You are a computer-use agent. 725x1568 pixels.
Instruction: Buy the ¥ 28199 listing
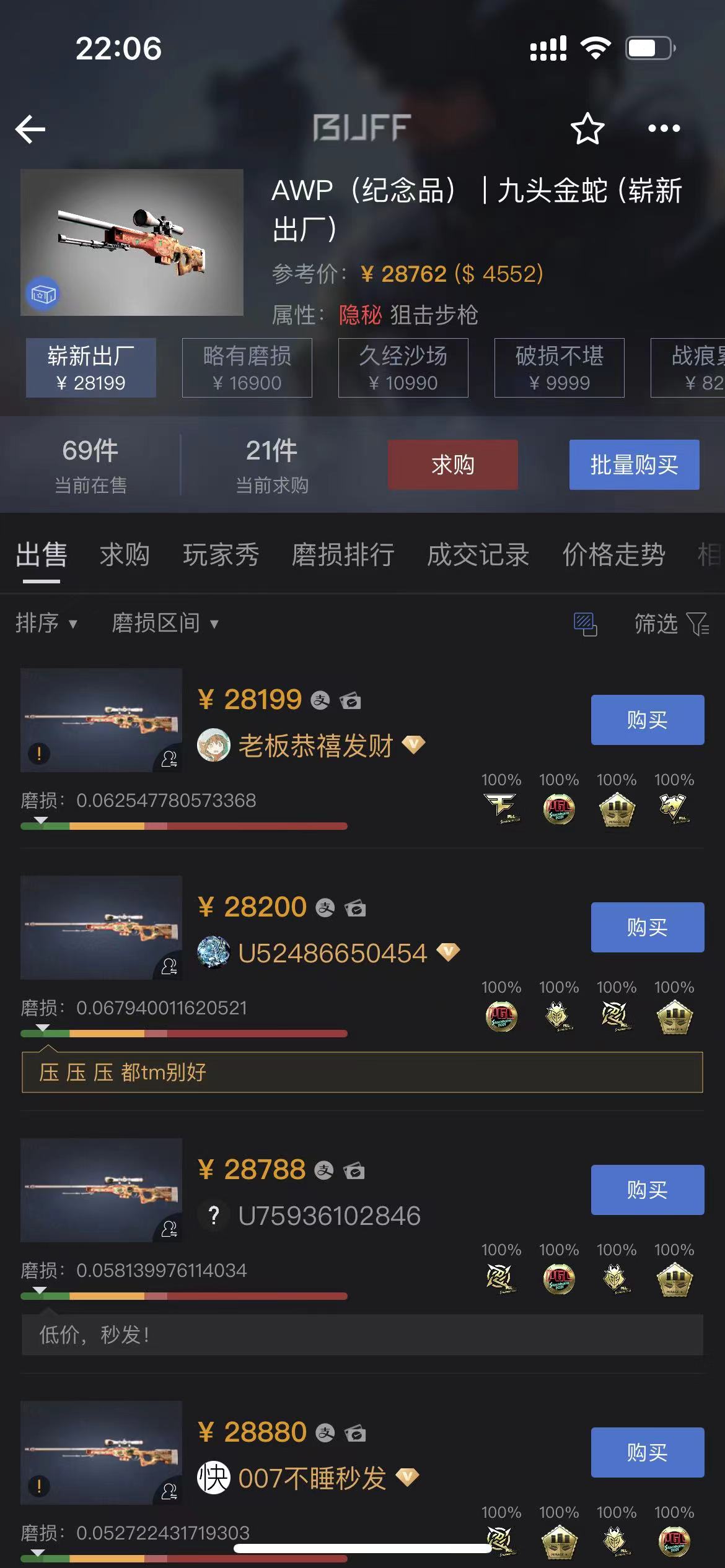[x=647, y=720]
